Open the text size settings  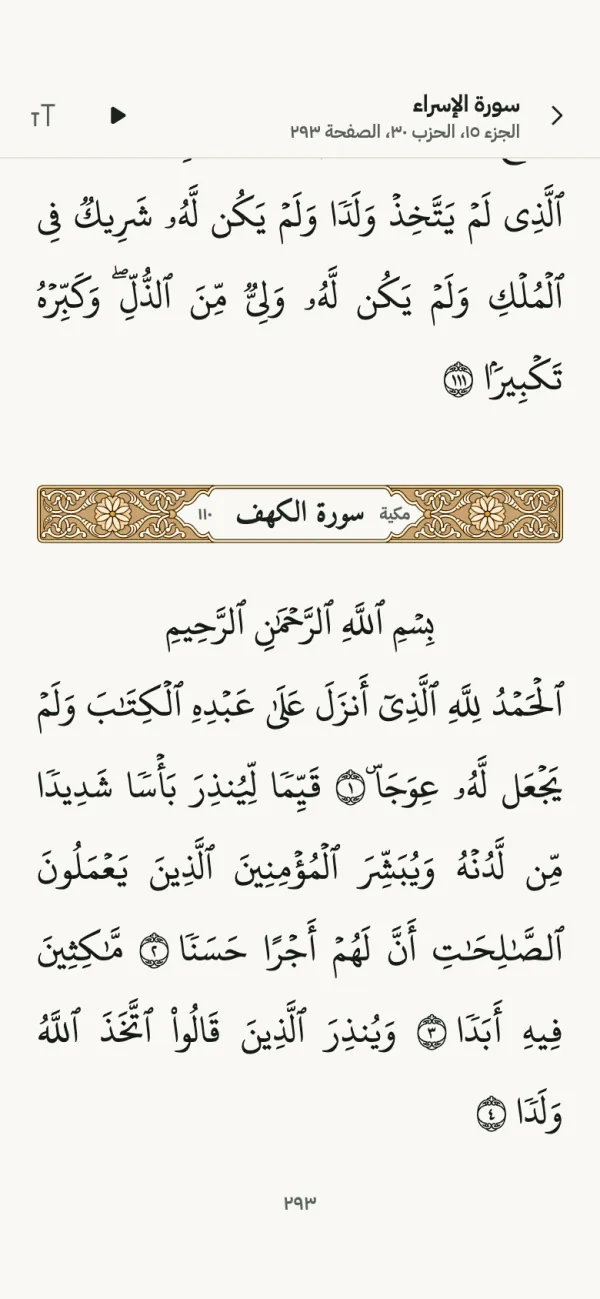pos(43,116)
